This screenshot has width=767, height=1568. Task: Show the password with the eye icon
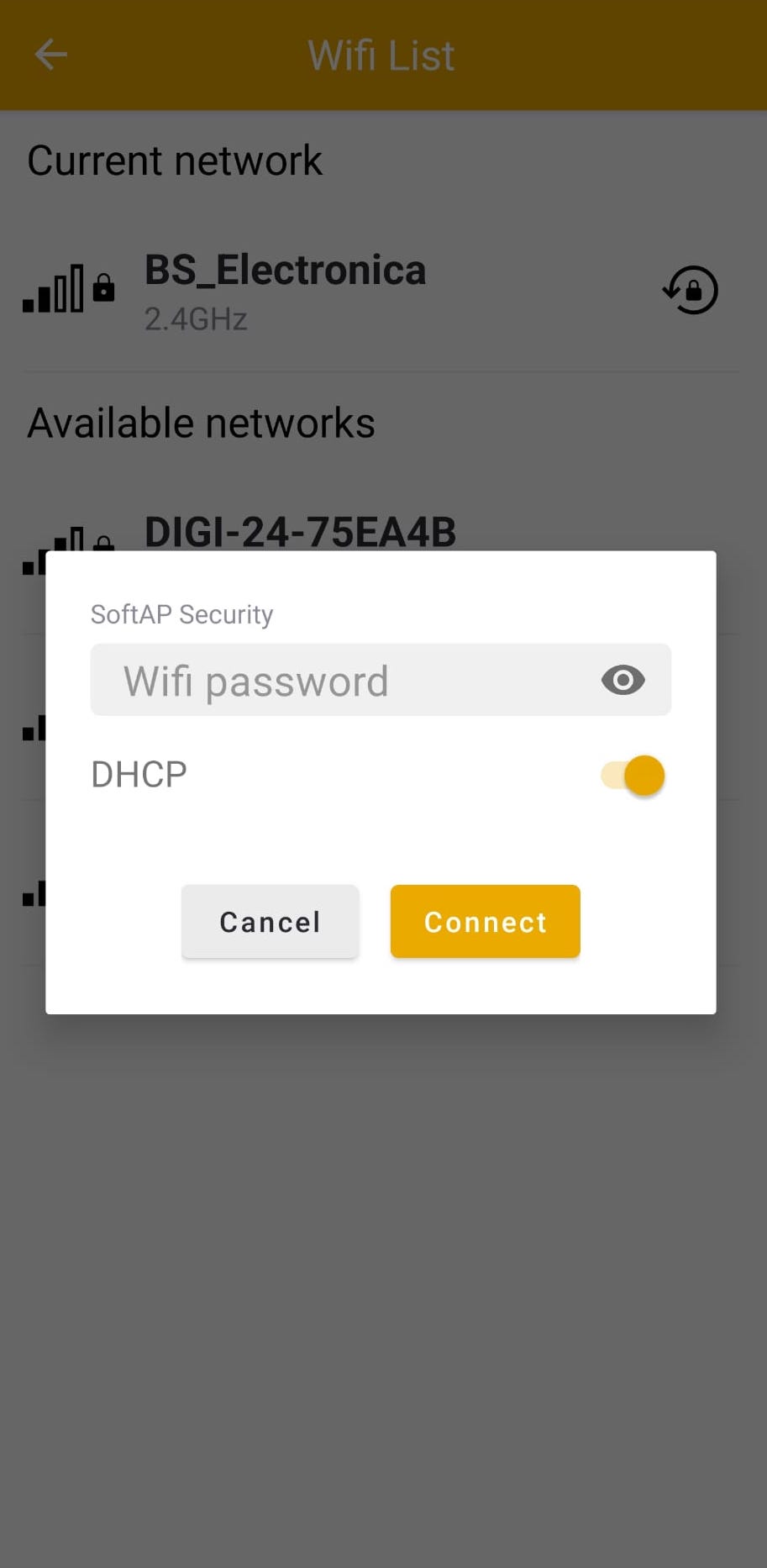click(x=623, y=680)
